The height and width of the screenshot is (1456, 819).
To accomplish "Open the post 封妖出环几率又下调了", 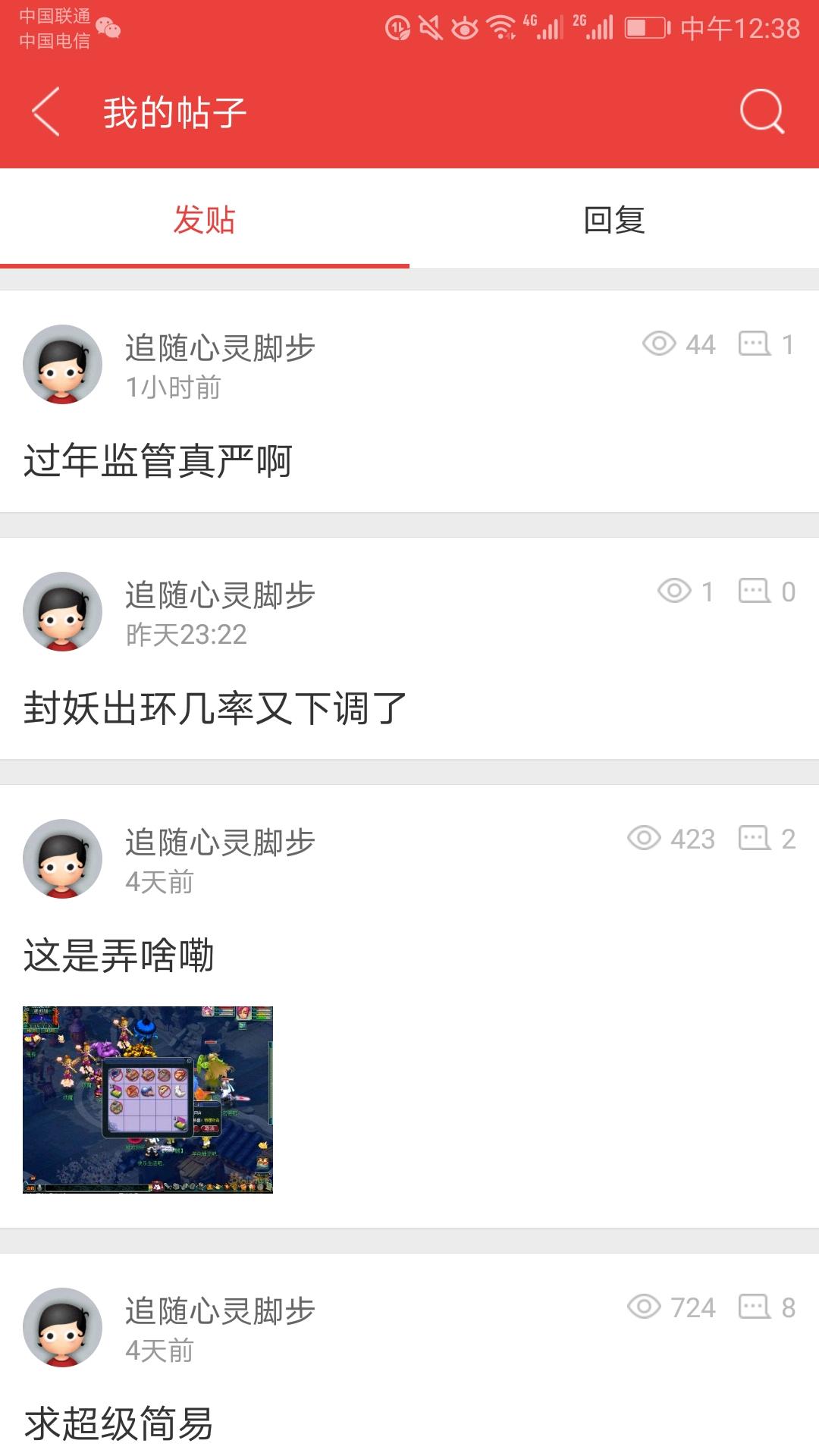I will click(215, 708).
